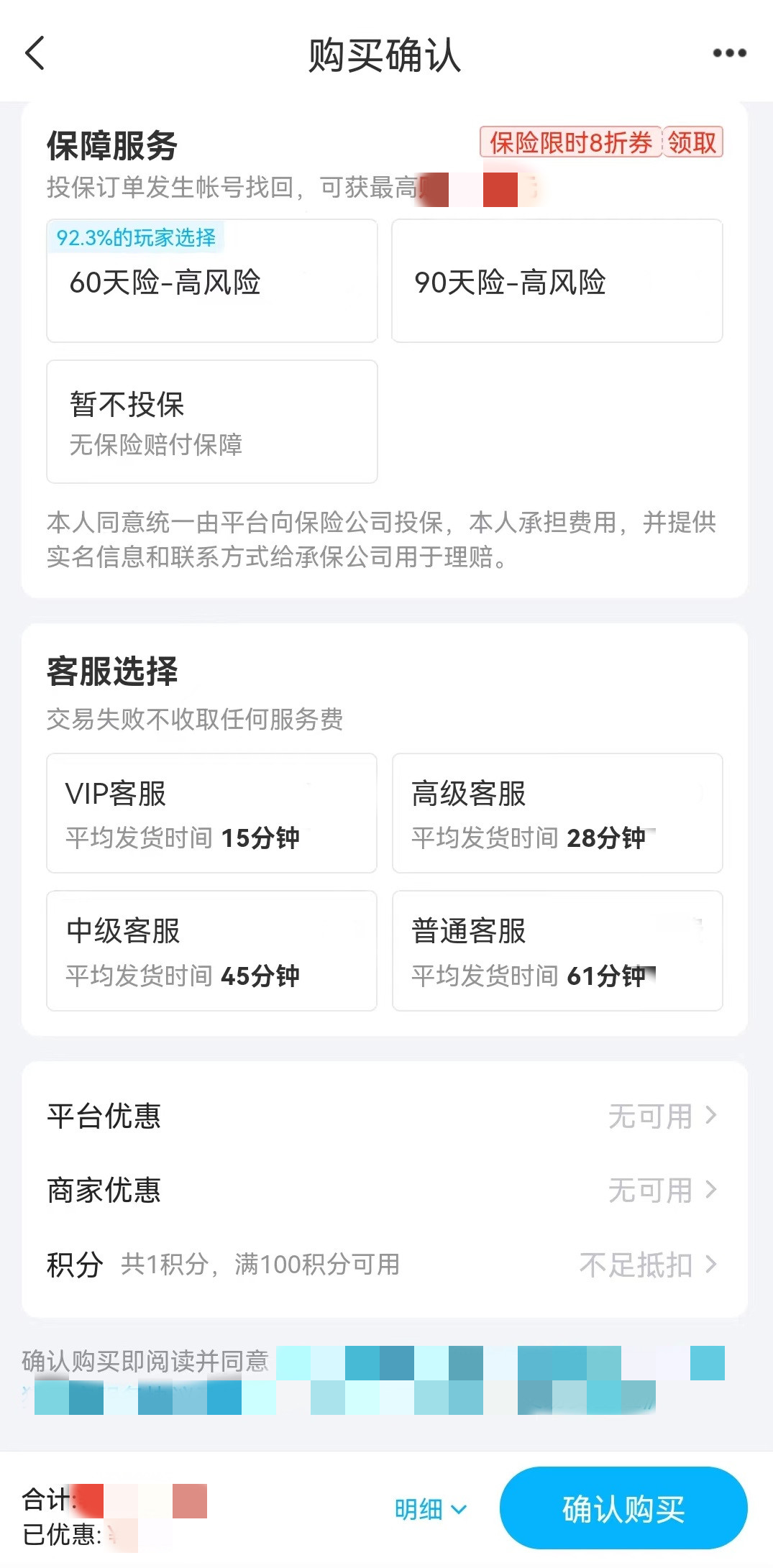Select 高级客服 with 28-minute delivery
This screenshot has width=773, height=1568.
pos(557,813)
